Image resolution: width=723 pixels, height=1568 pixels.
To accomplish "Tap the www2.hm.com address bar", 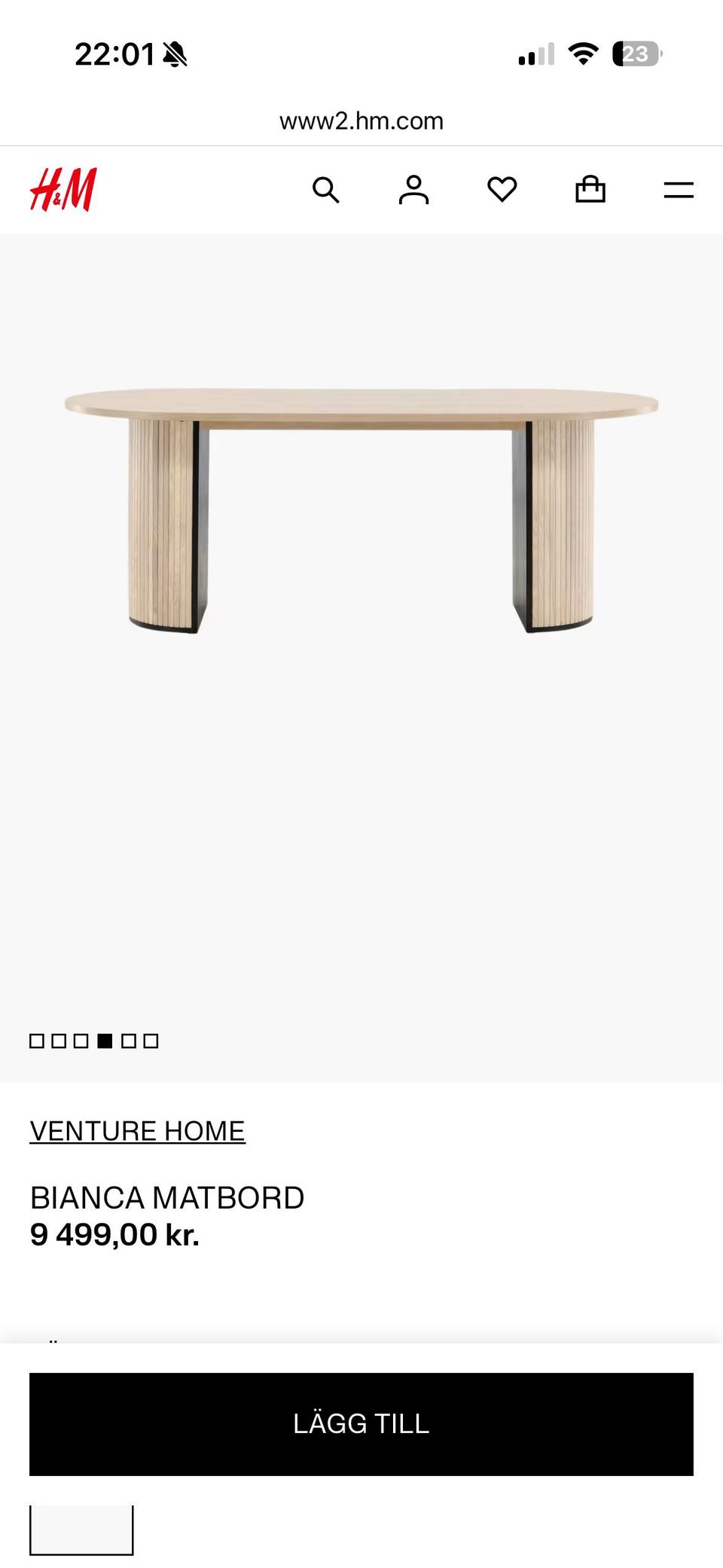I will tap(361, 121).
